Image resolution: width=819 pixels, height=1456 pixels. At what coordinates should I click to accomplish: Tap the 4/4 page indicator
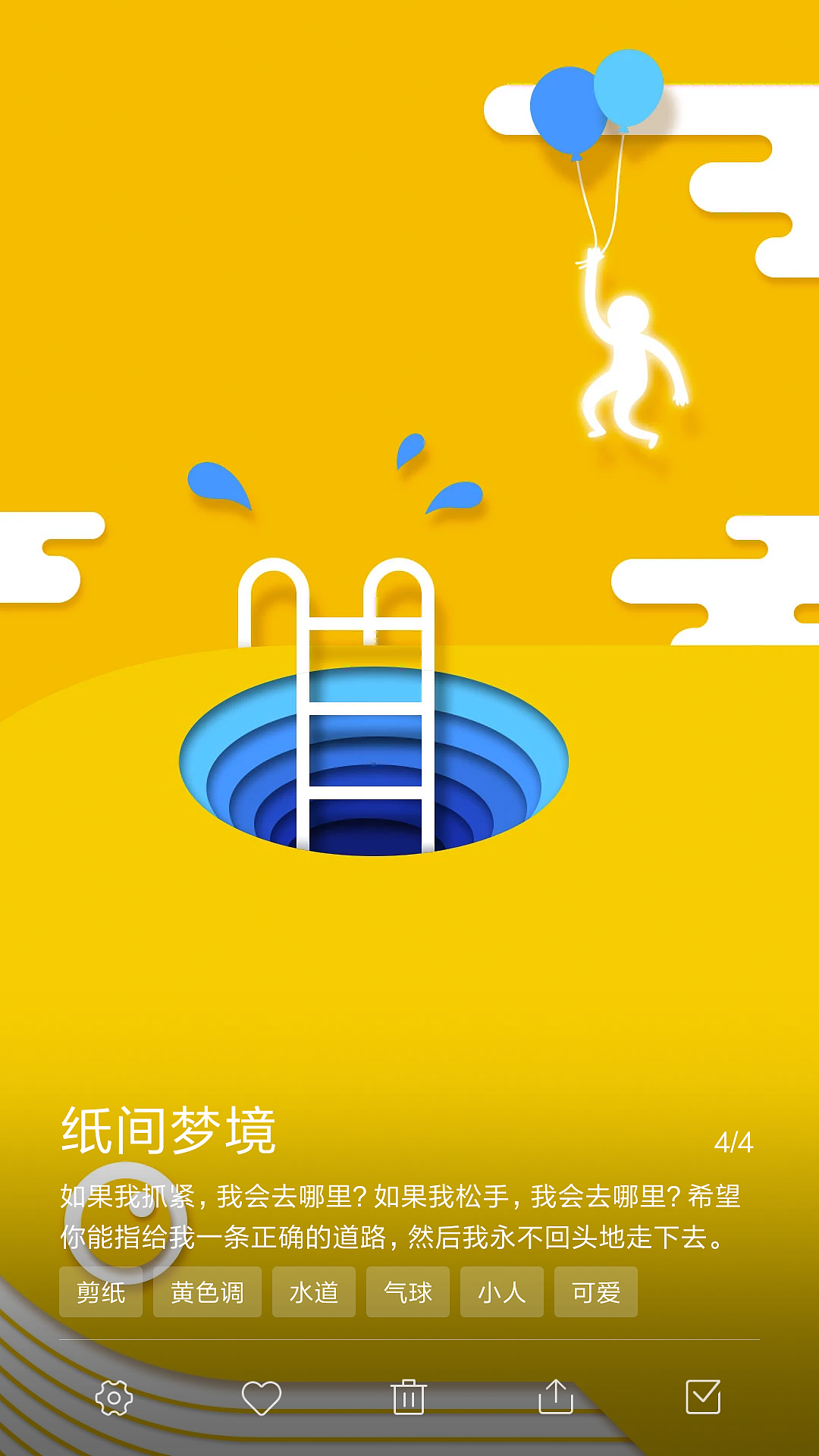point(733,1140)
